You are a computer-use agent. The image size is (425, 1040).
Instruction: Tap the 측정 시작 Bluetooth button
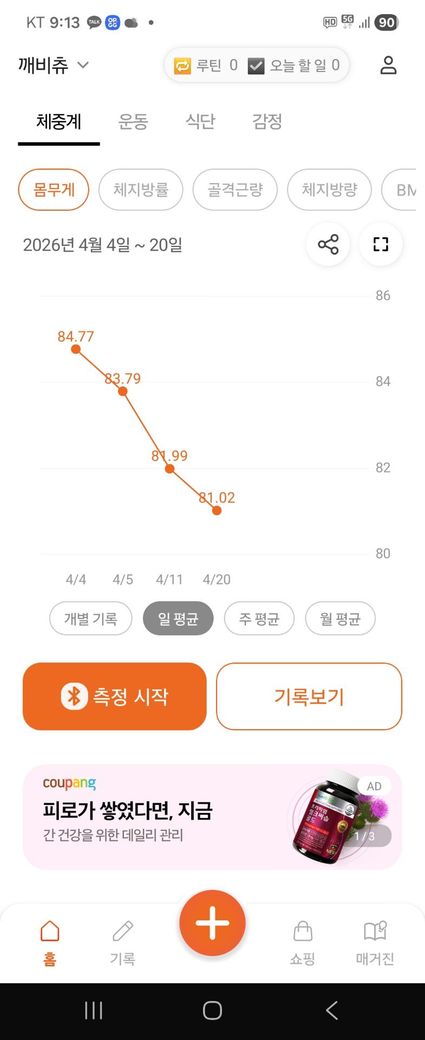(115, 696)
